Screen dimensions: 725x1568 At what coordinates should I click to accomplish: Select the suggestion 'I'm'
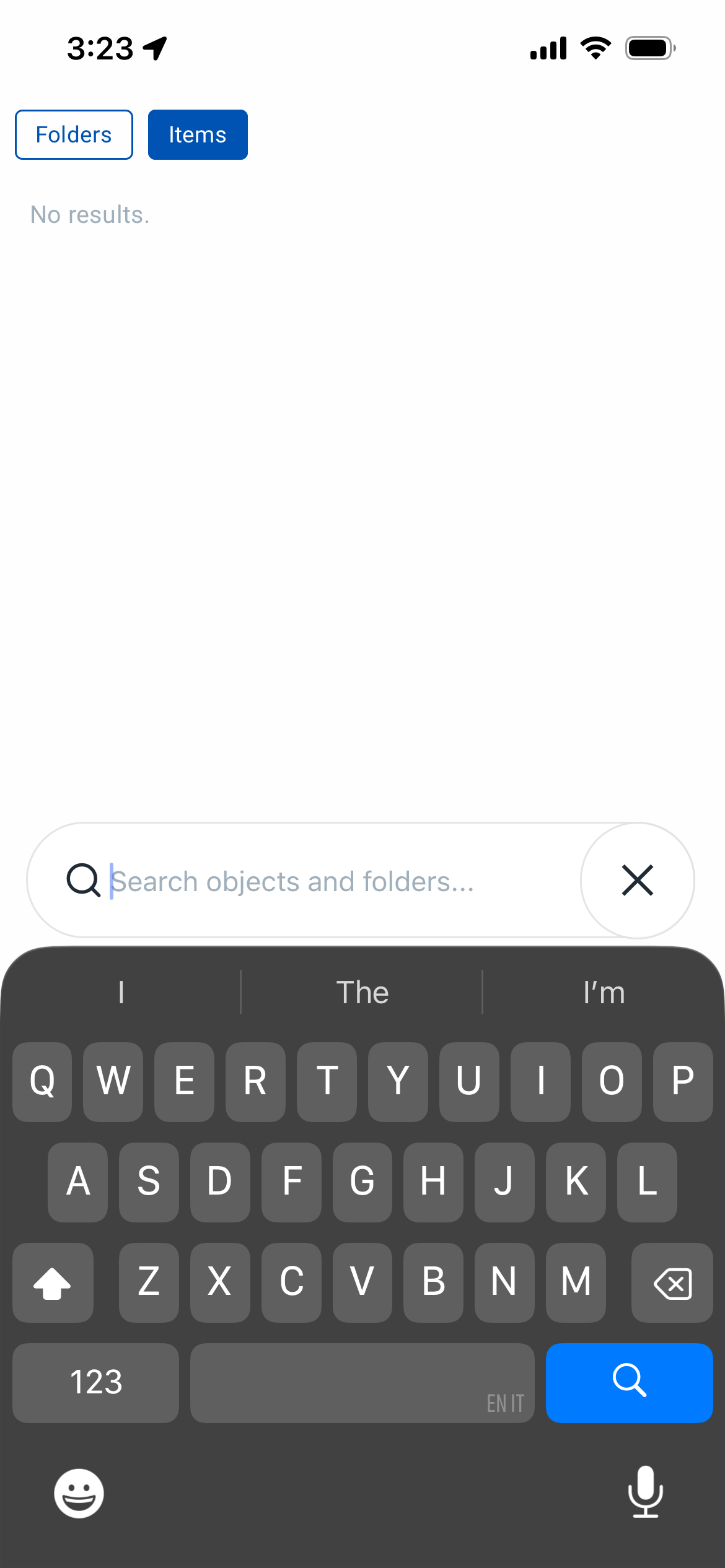[604, 991]
